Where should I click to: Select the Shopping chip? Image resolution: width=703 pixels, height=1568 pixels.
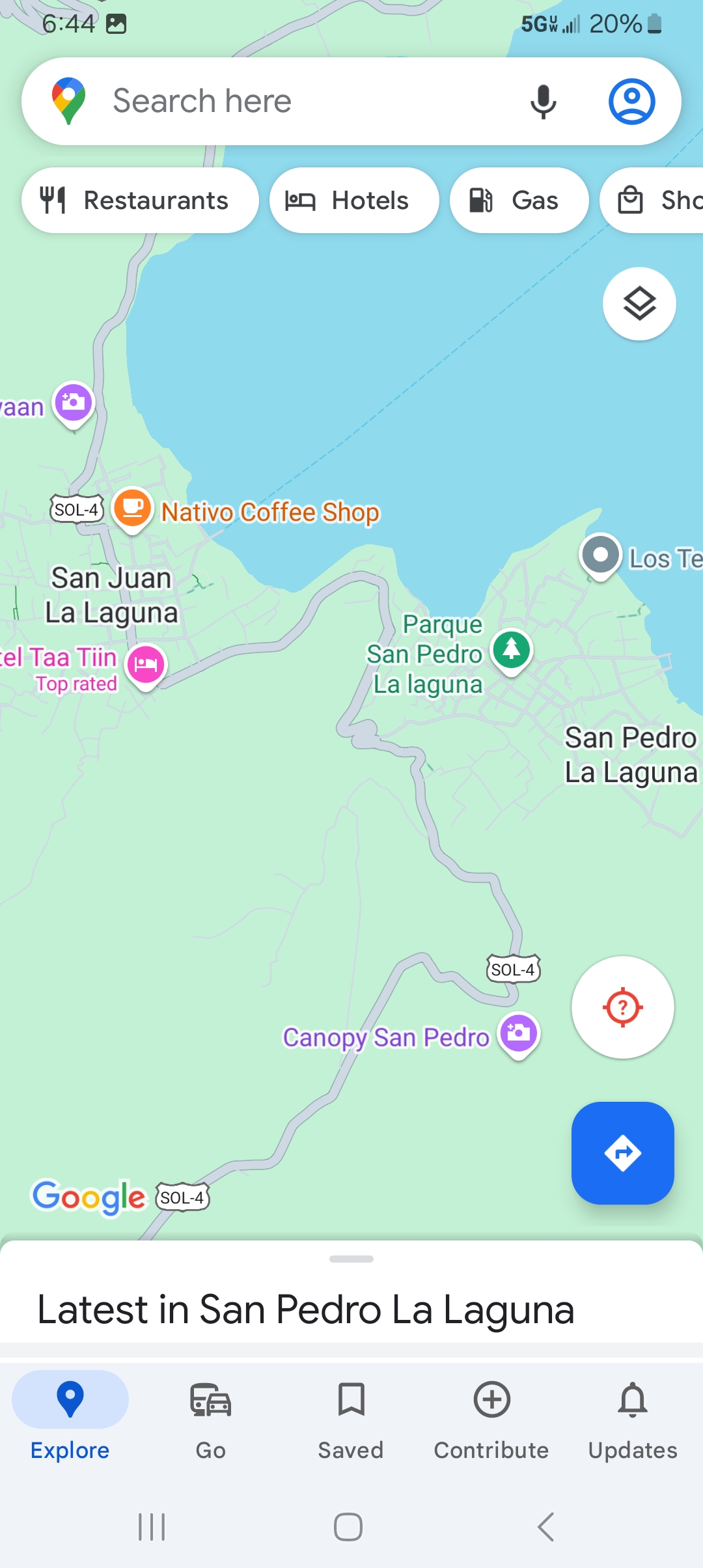652,200
